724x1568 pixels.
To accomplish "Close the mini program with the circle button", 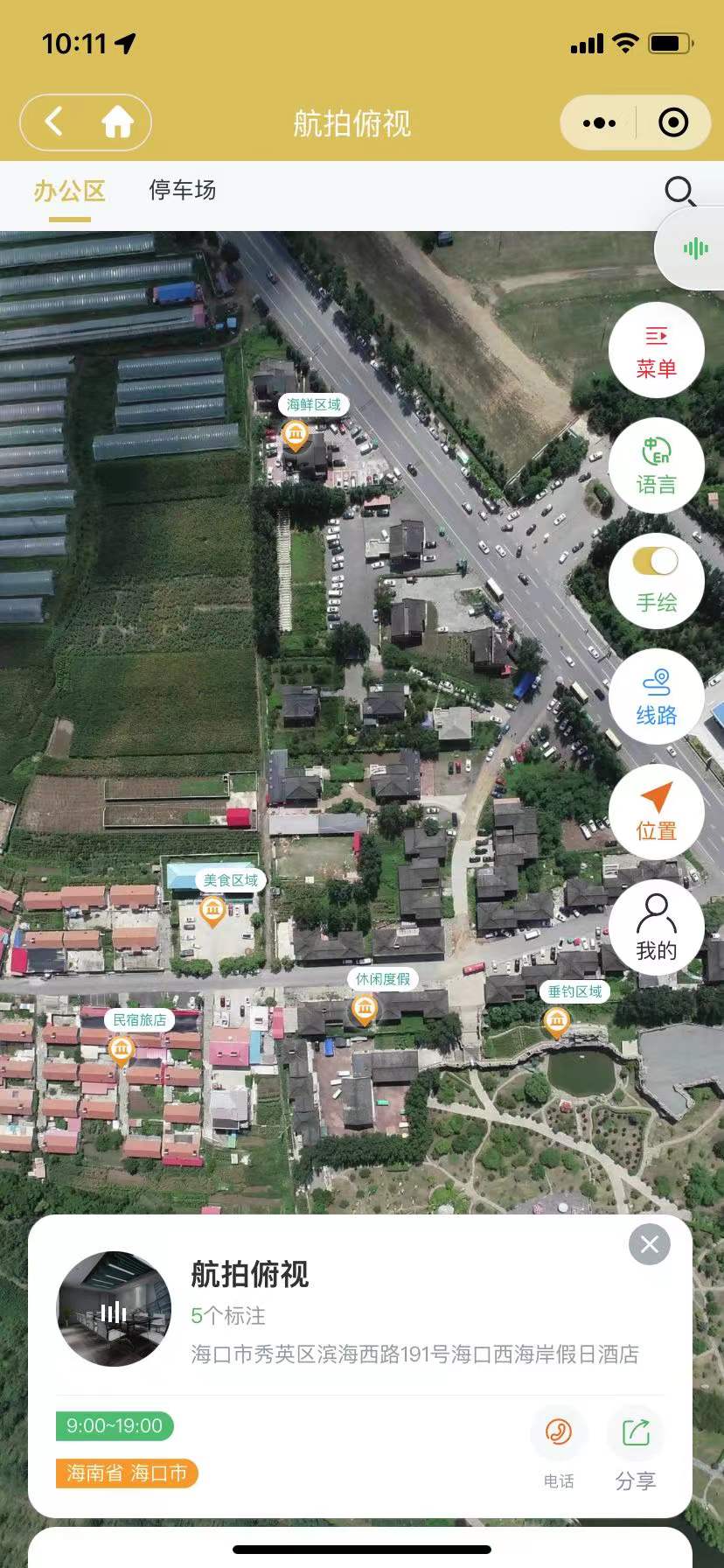I will (672, 123).
